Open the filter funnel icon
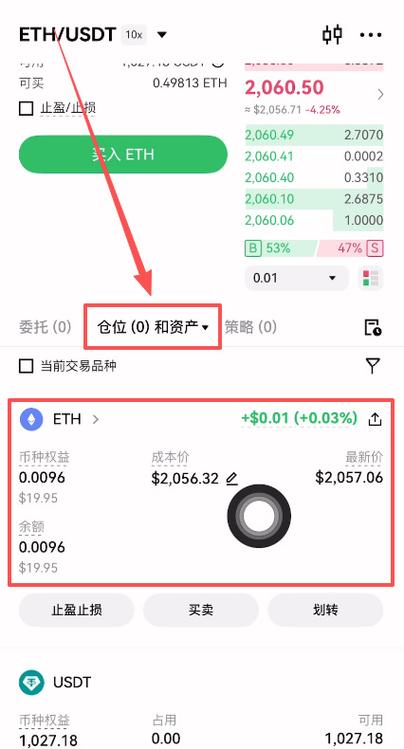Viewport: 404px width, 749px height. 372,366
